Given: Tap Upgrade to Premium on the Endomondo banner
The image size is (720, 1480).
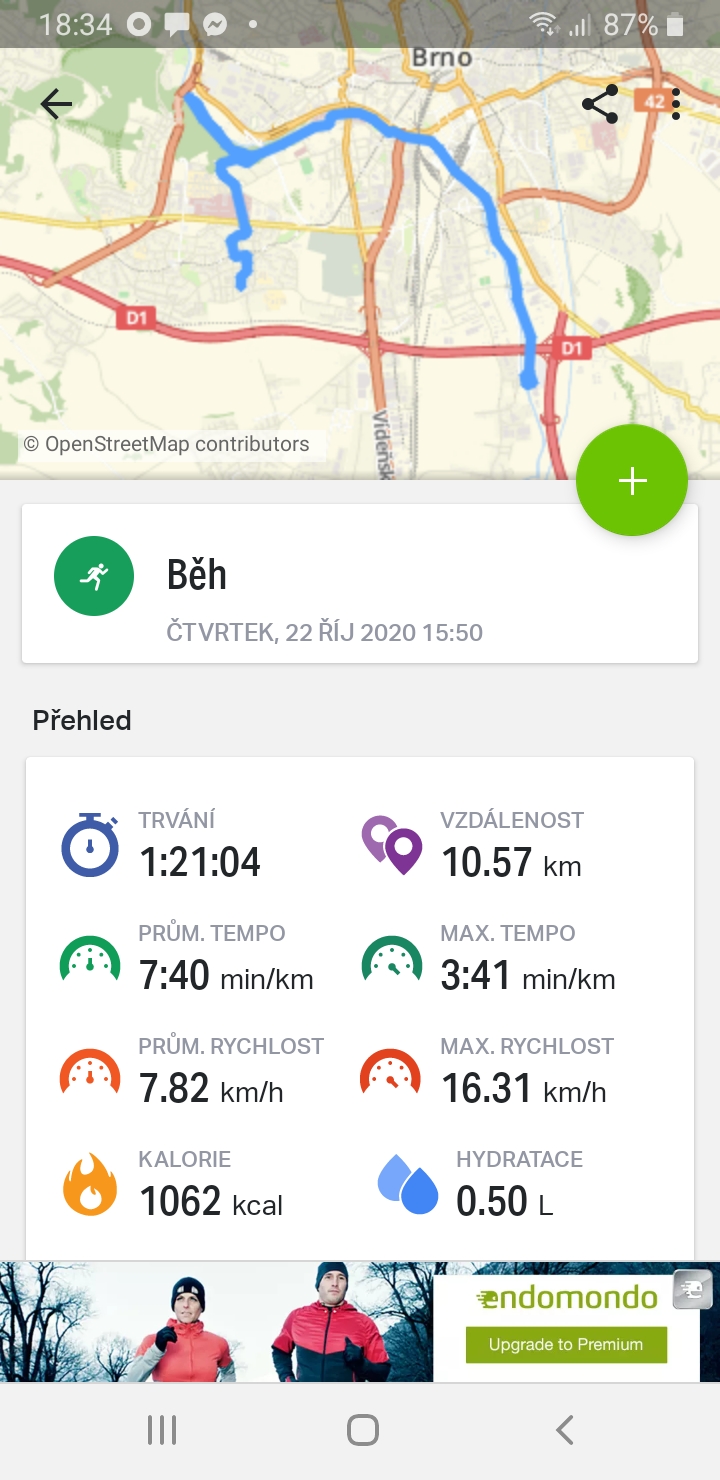Looking at the screenshot, I should tap(566, 1344).
